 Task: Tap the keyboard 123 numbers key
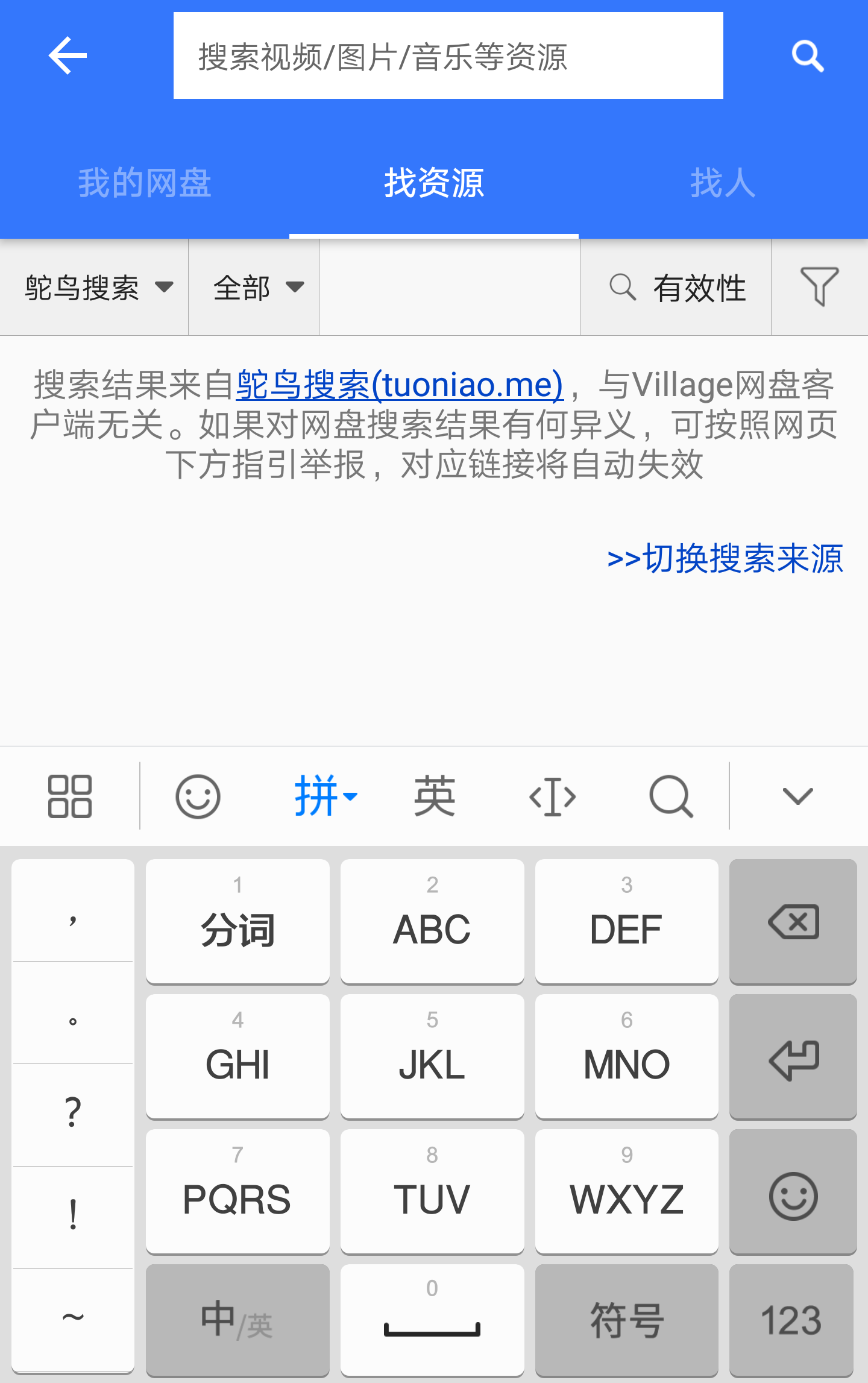791,1320
